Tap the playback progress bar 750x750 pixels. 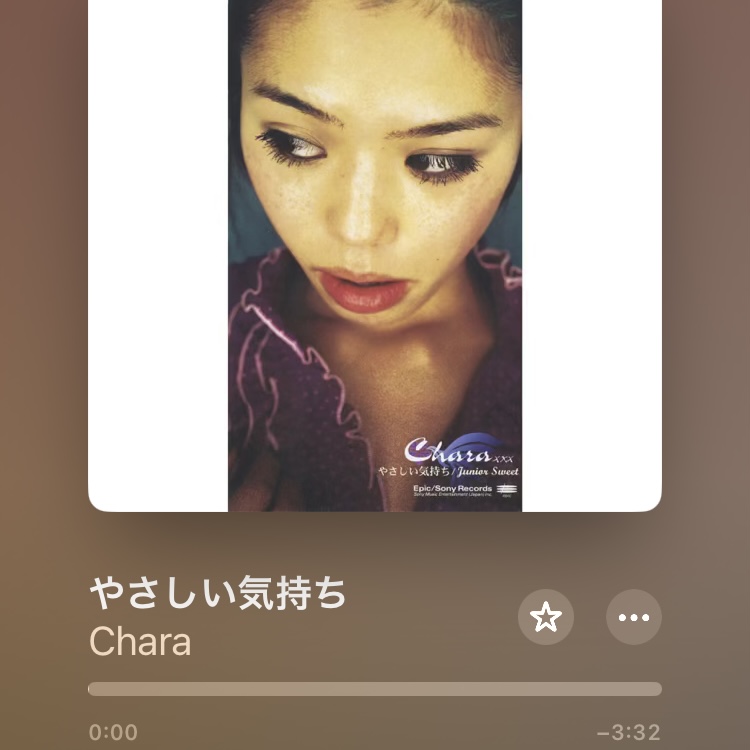click(375, 689)
